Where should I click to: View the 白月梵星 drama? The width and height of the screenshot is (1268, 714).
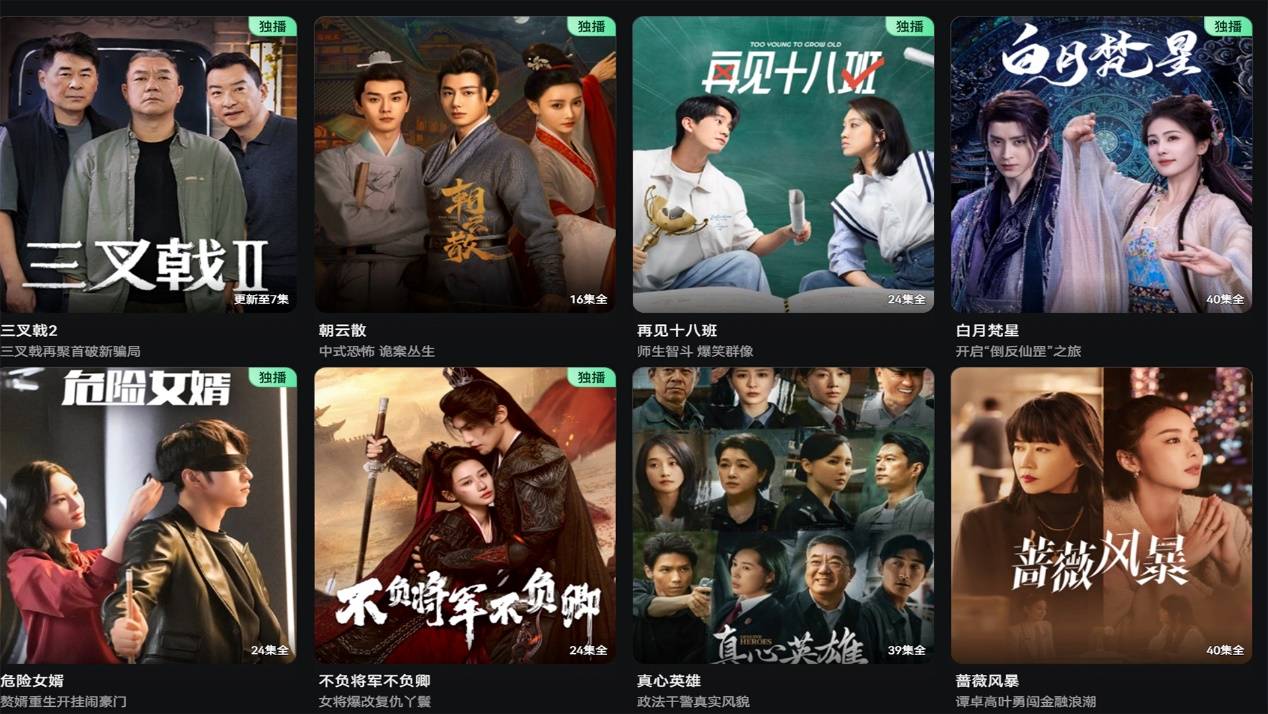(x=1101, y=165)
